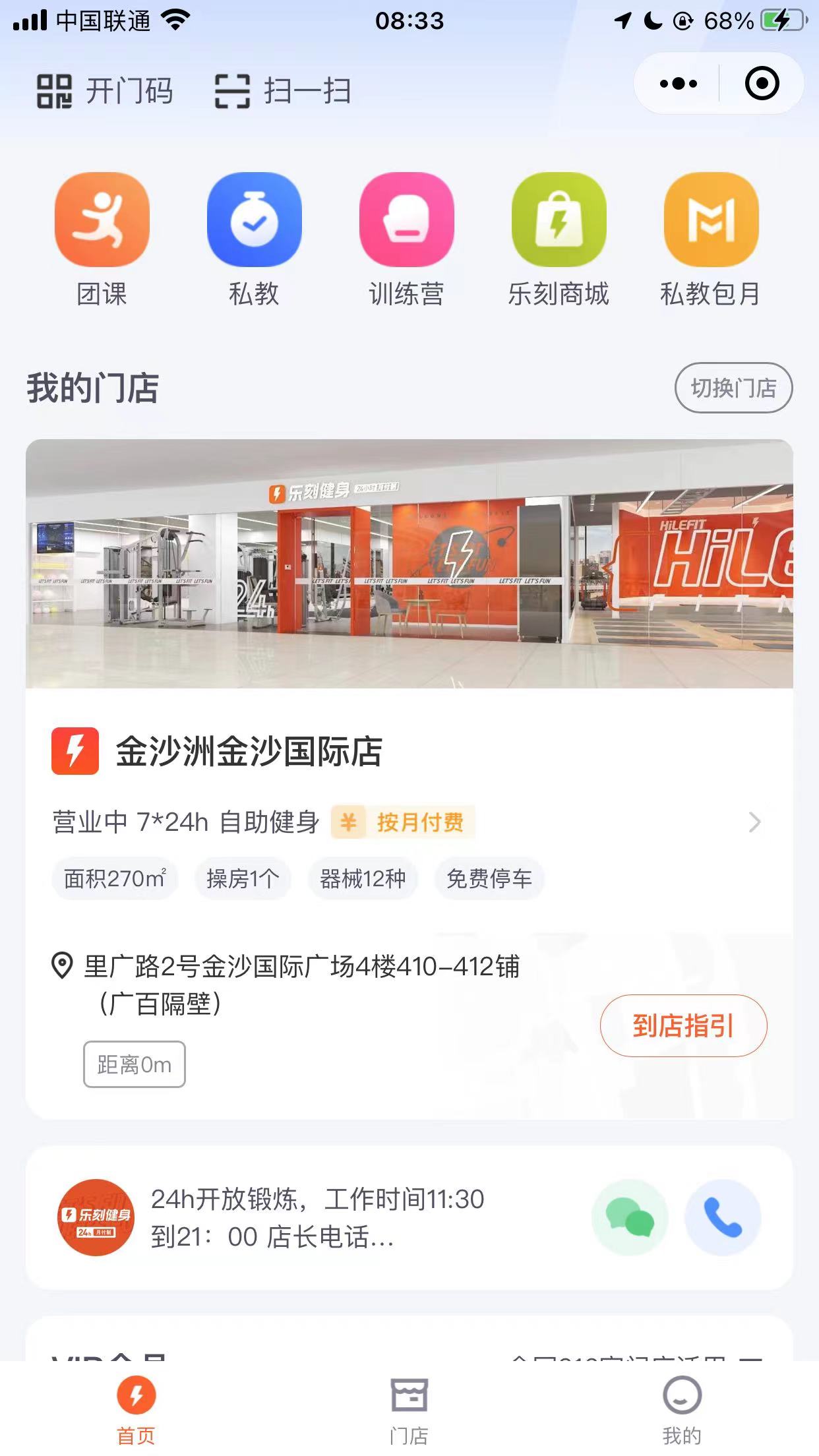Call the store manager's phone
The height and width of the screenshot is (1456, 819).
pos(723,1217)
